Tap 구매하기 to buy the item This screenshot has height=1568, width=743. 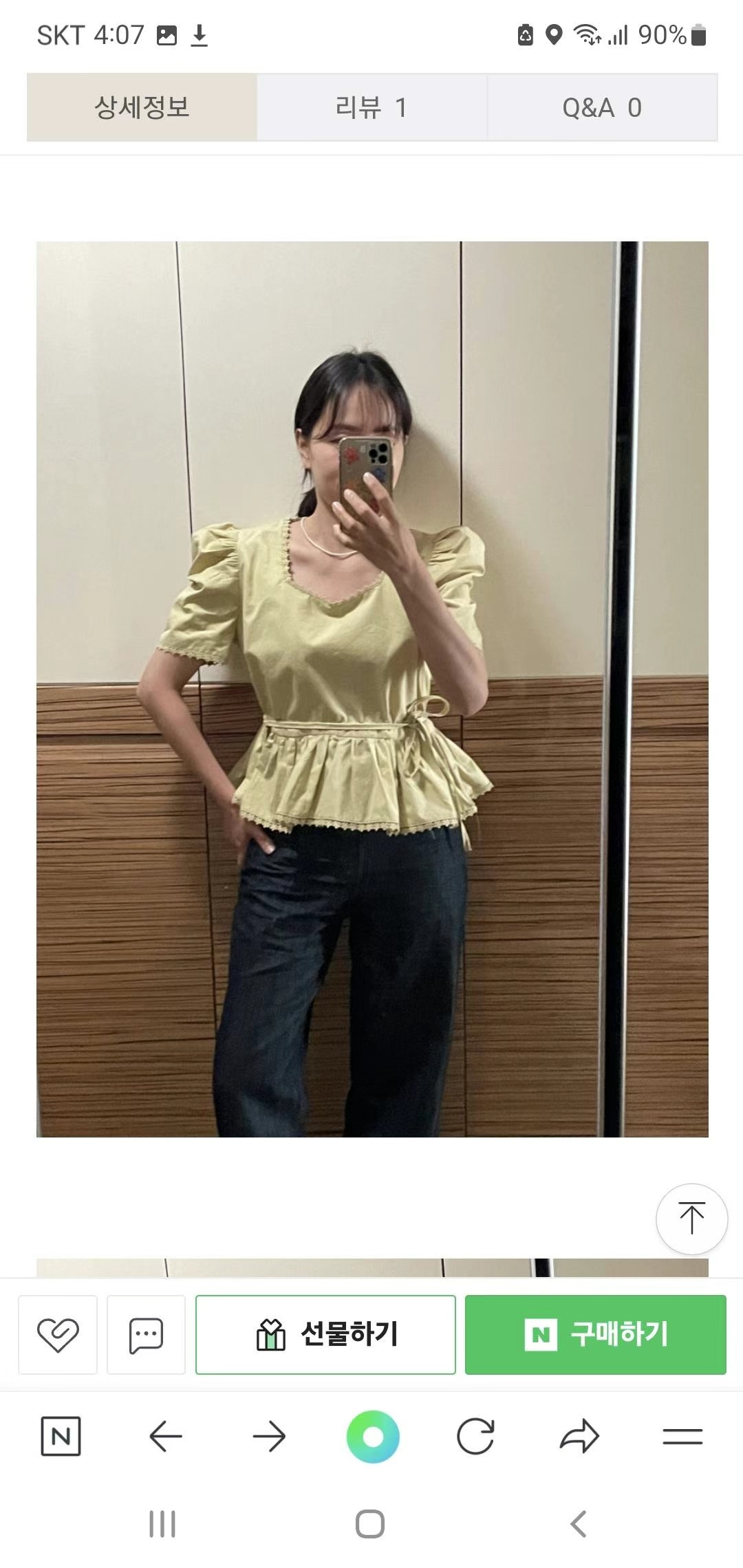[x=595, y=1335]
